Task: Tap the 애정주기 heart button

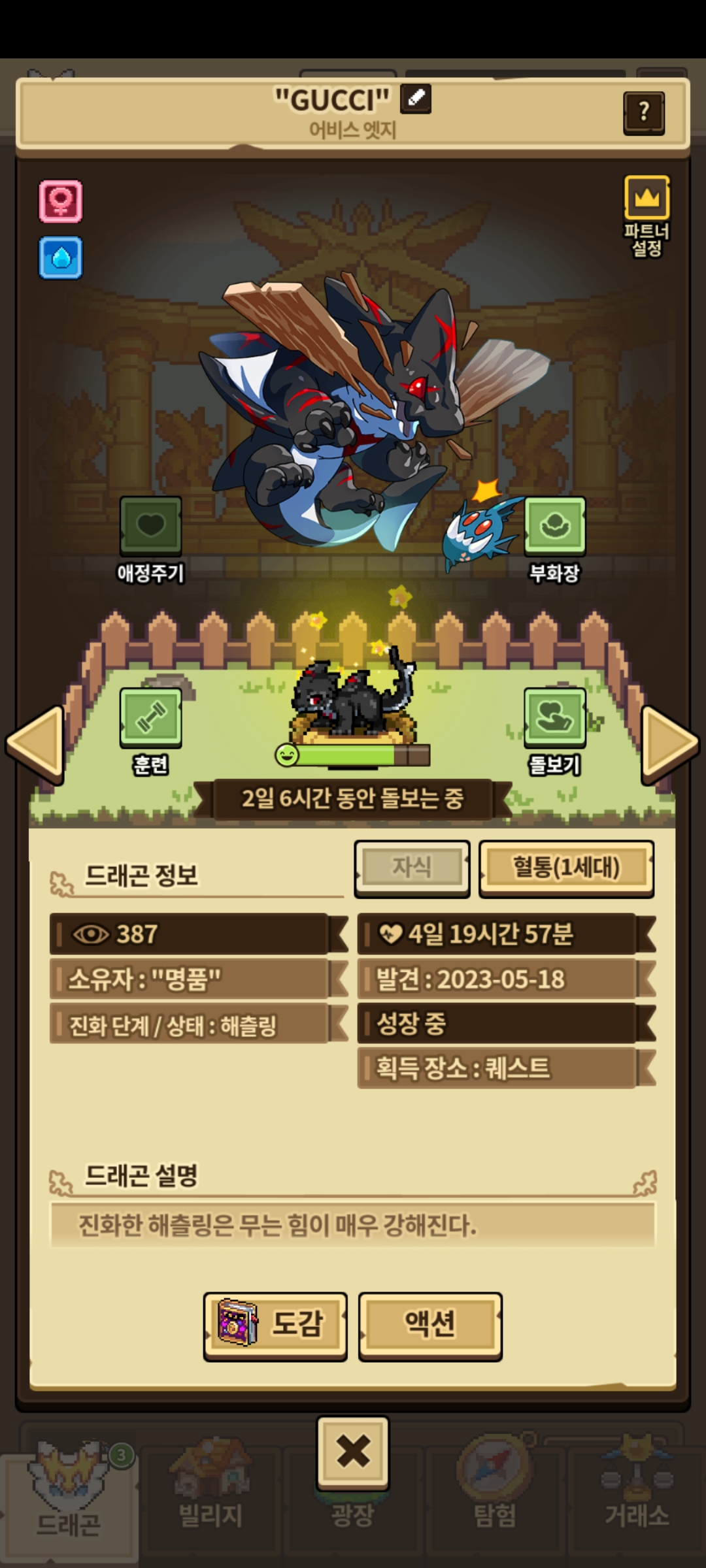Action: click(150, 527)
